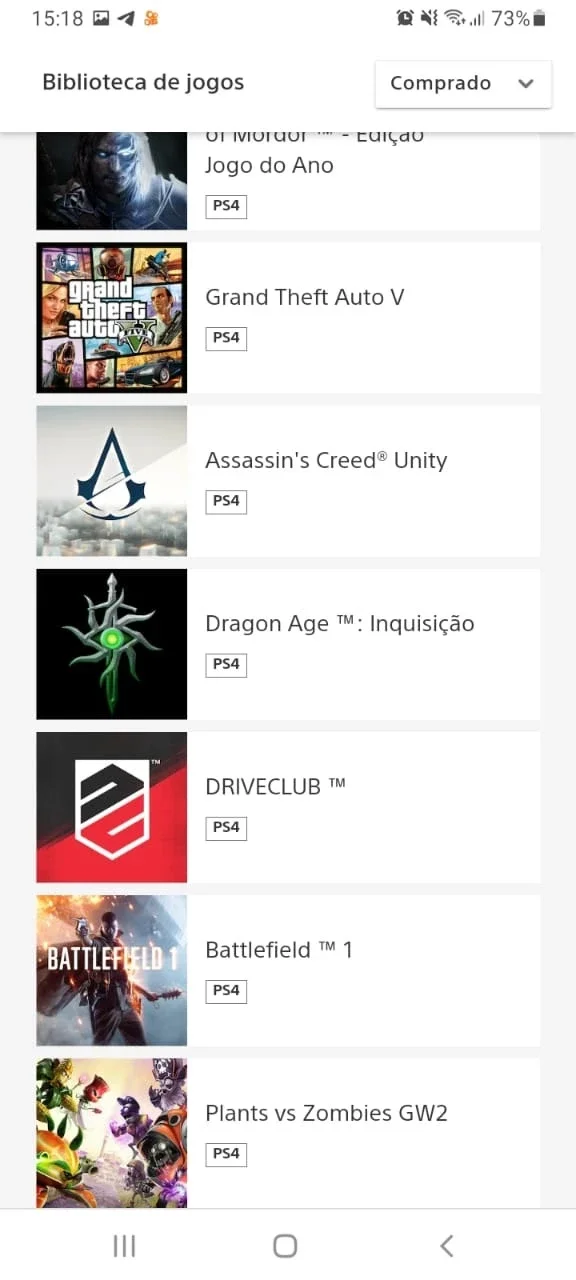Select Dragon Age: Inquisição
The width and height of the screenshot is (576, 1280).
(x=288, y=644)
